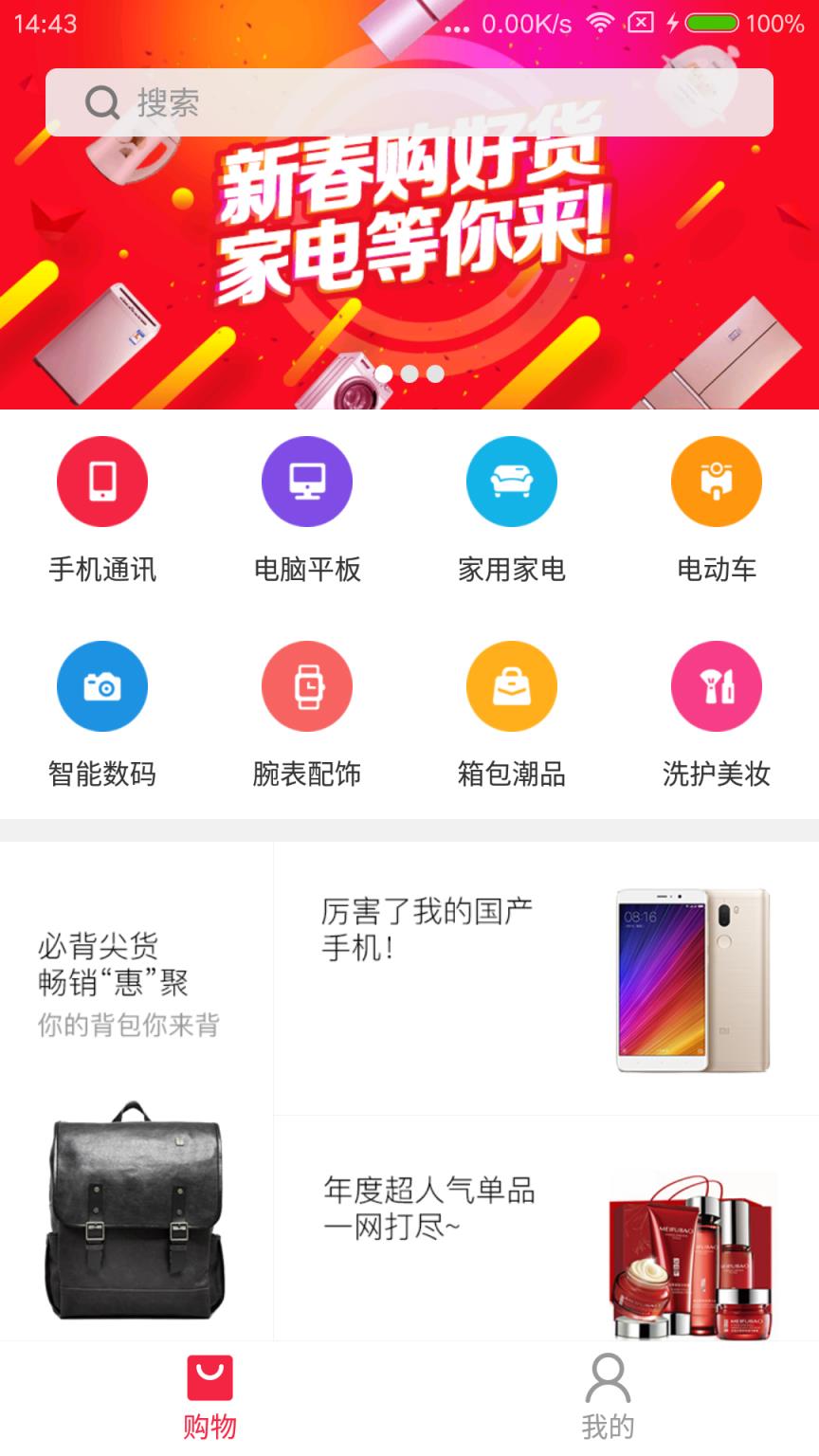Screen dimensions: 819x1456
Task: Tap the 洗护美妆 cosmetics icon
Action: point(717,685)
